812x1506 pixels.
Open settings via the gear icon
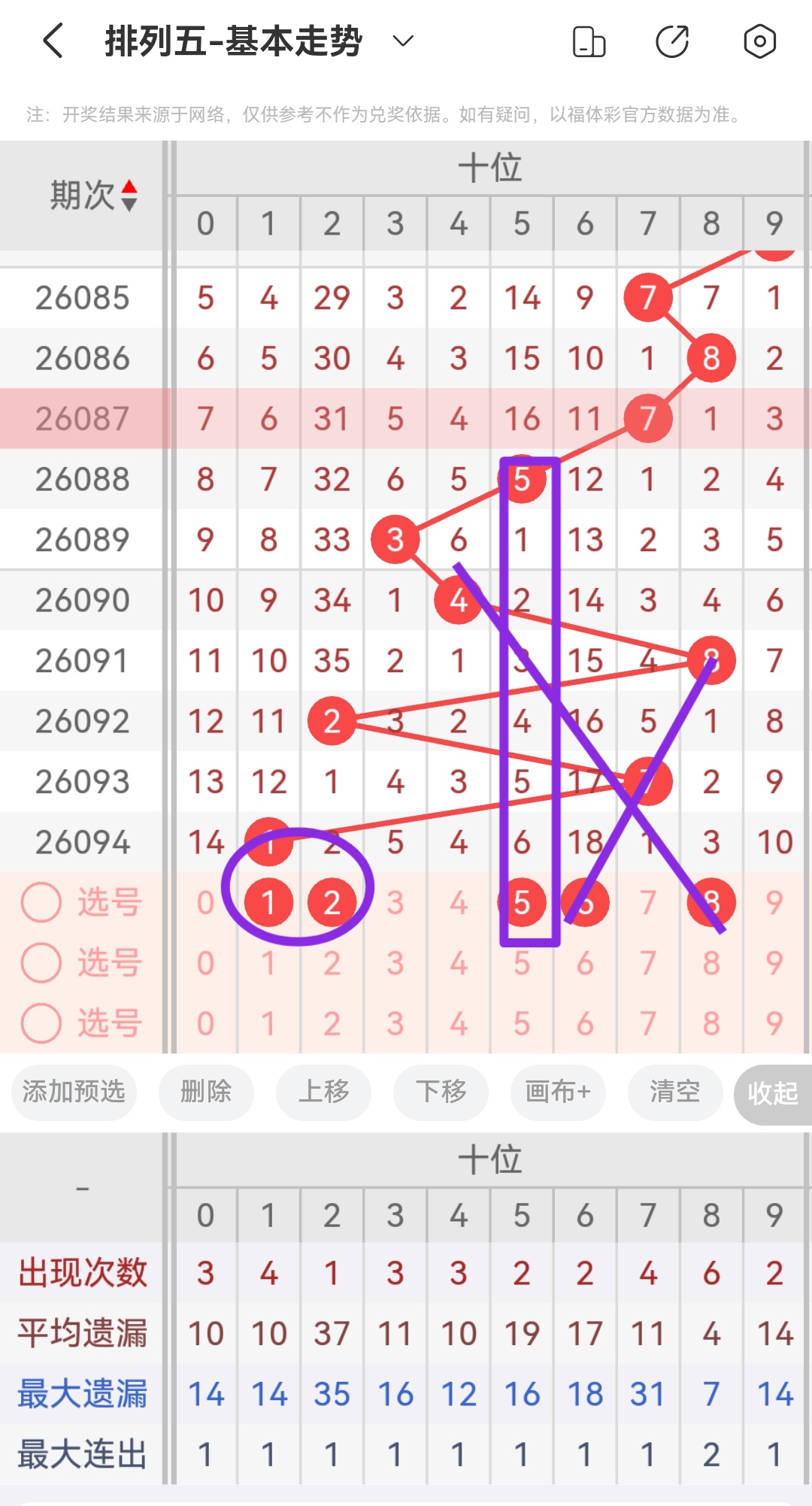tap(759, 43)
